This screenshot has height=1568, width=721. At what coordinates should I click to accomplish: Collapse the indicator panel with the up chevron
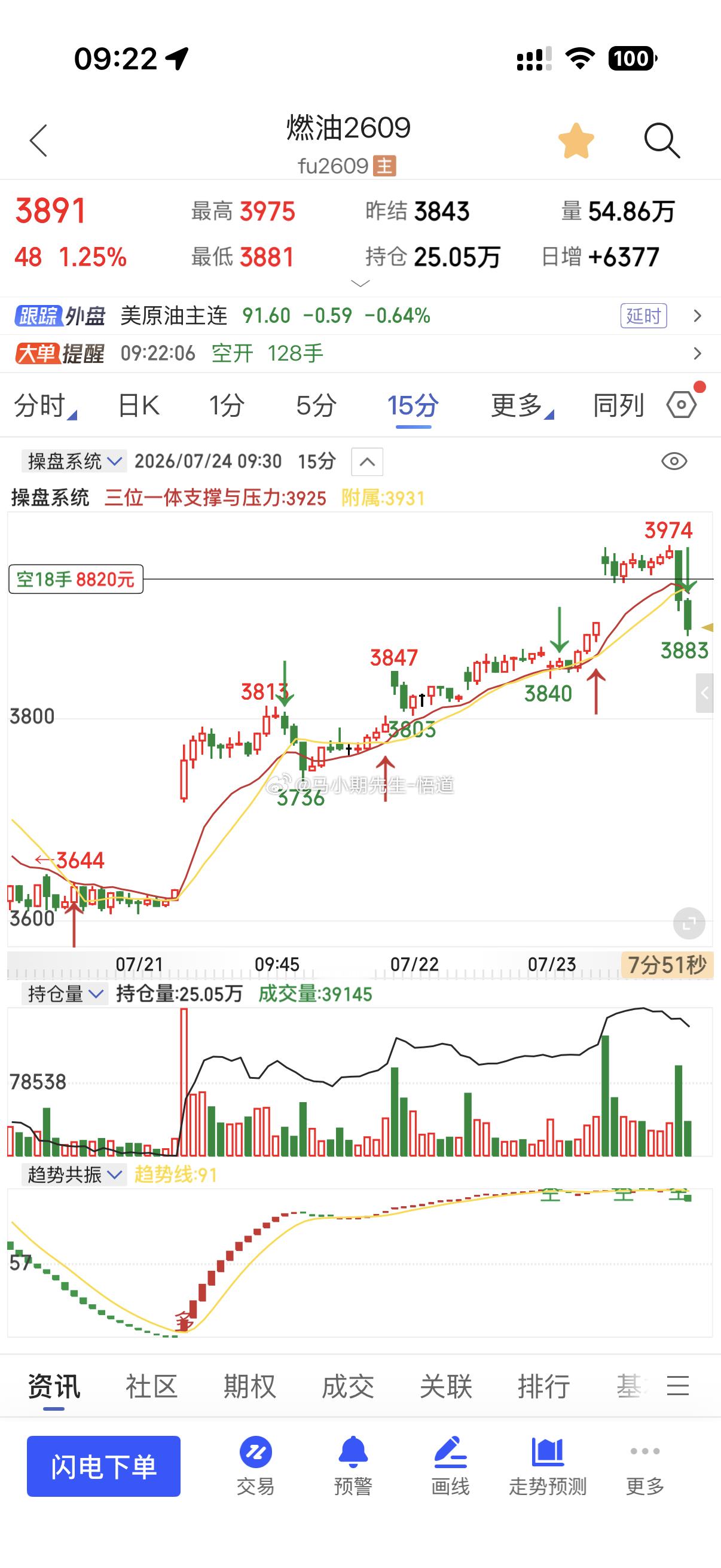click(x=367, y=462)
